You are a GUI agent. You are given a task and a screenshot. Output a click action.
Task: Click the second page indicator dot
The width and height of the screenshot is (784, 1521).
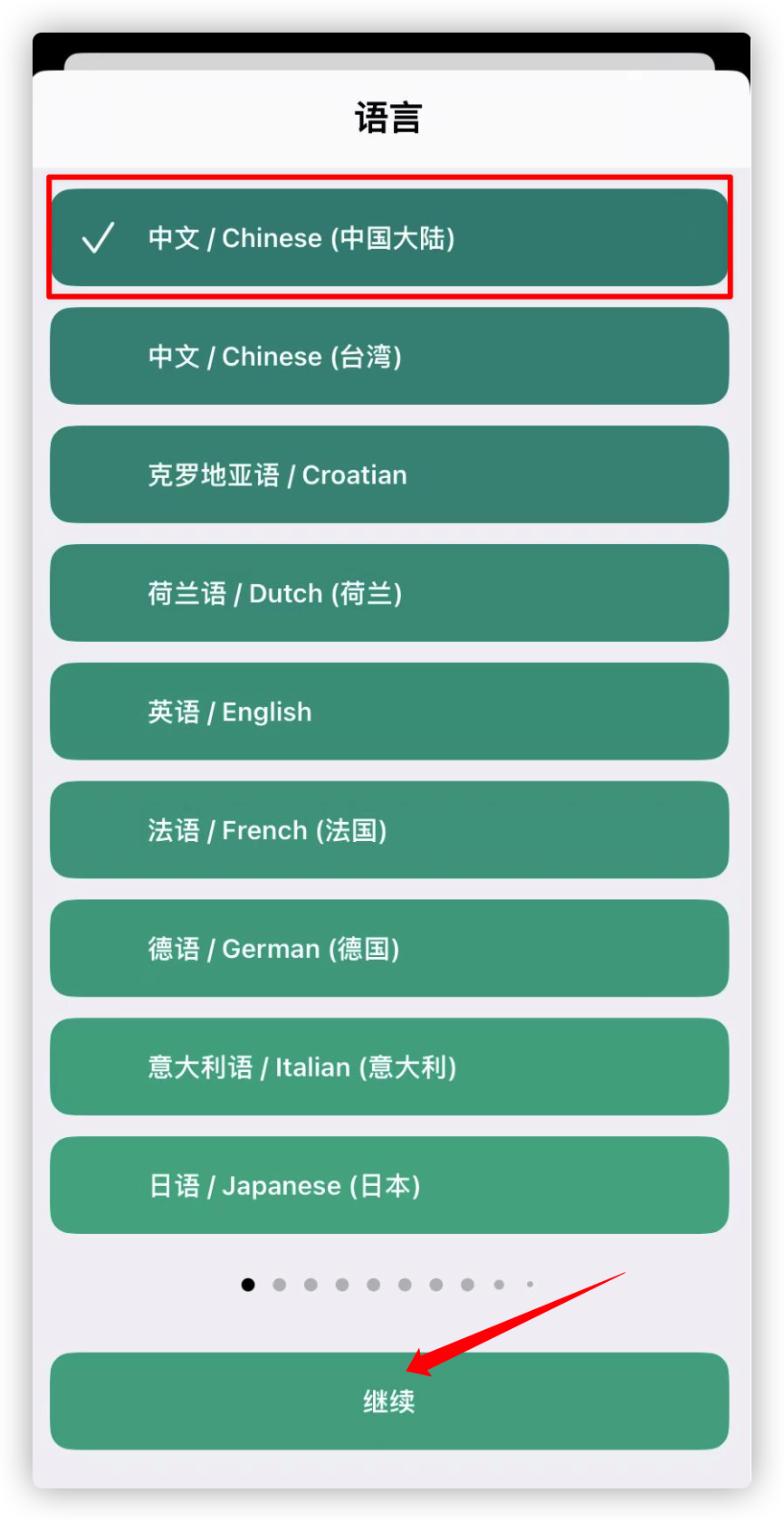(280, 1284)
